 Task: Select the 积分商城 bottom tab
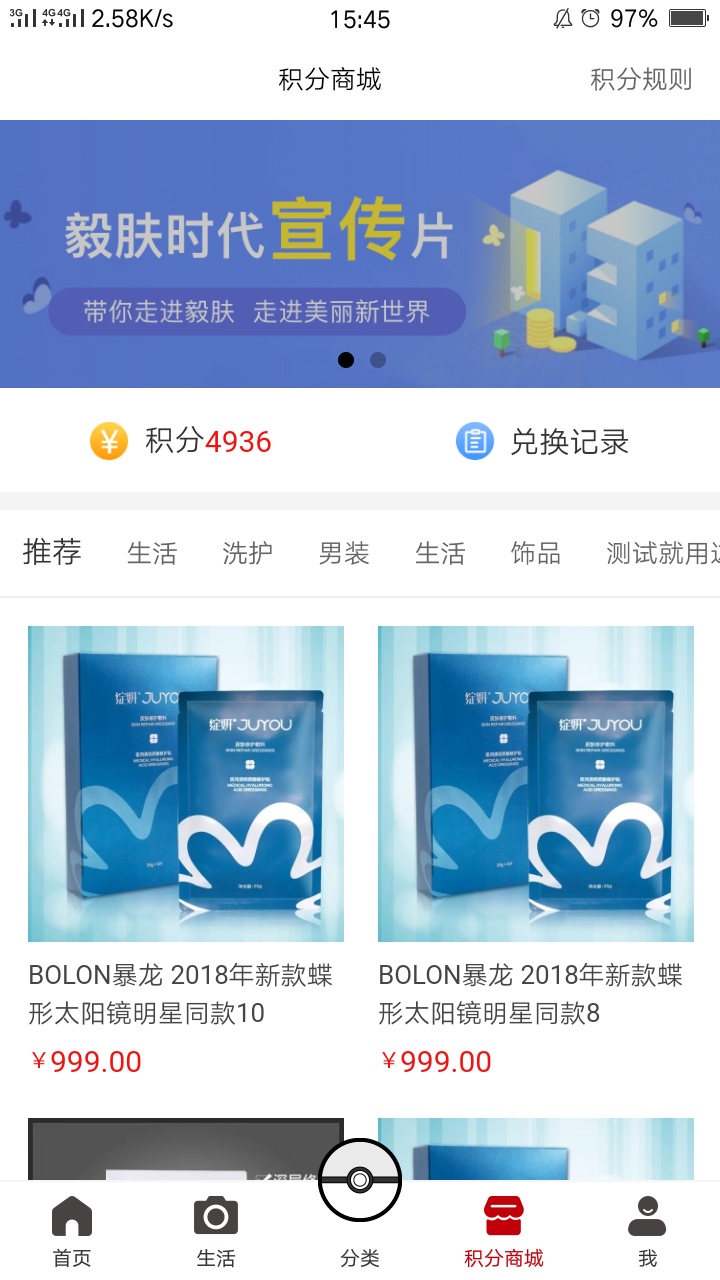504,1232
